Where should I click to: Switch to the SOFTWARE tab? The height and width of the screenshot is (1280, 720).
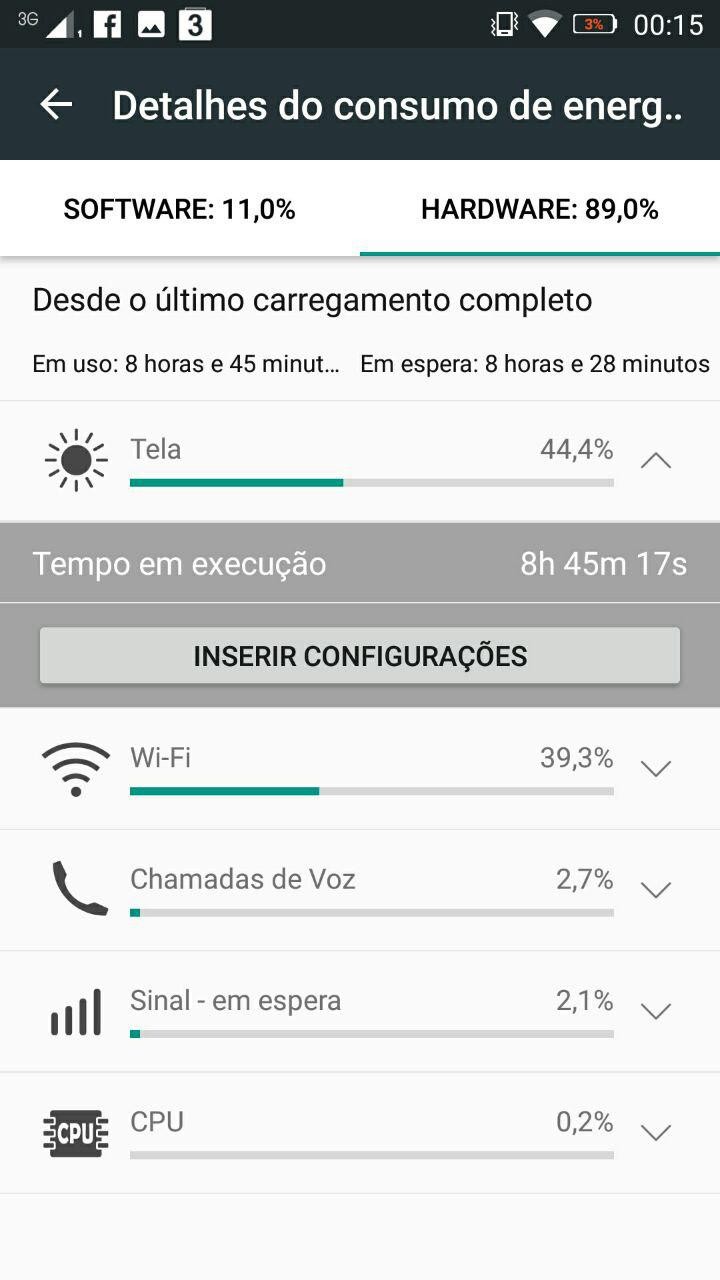[180, 209]
